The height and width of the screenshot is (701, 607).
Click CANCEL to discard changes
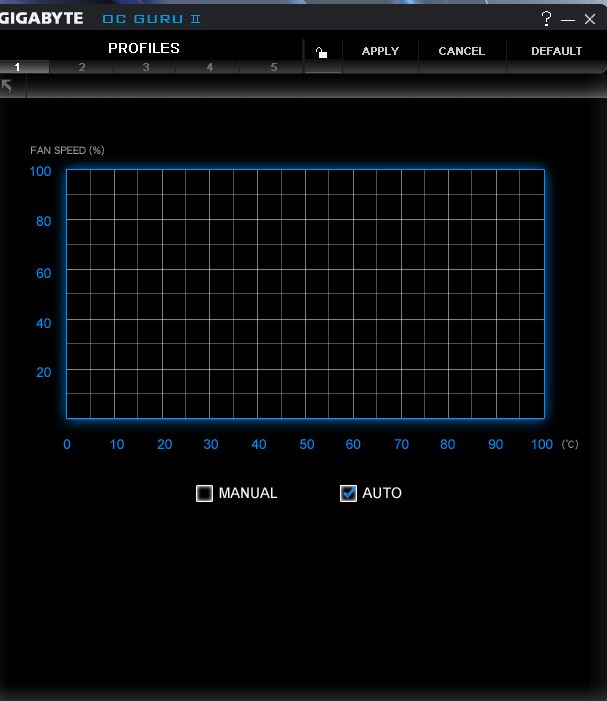[461, 51]
